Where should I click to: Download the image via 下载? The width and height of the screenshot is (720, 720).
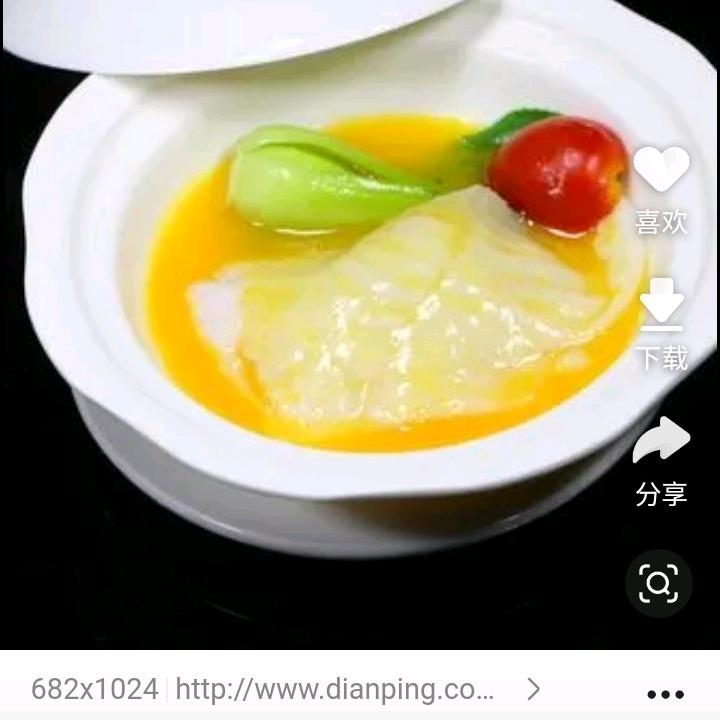pos(661,305)
